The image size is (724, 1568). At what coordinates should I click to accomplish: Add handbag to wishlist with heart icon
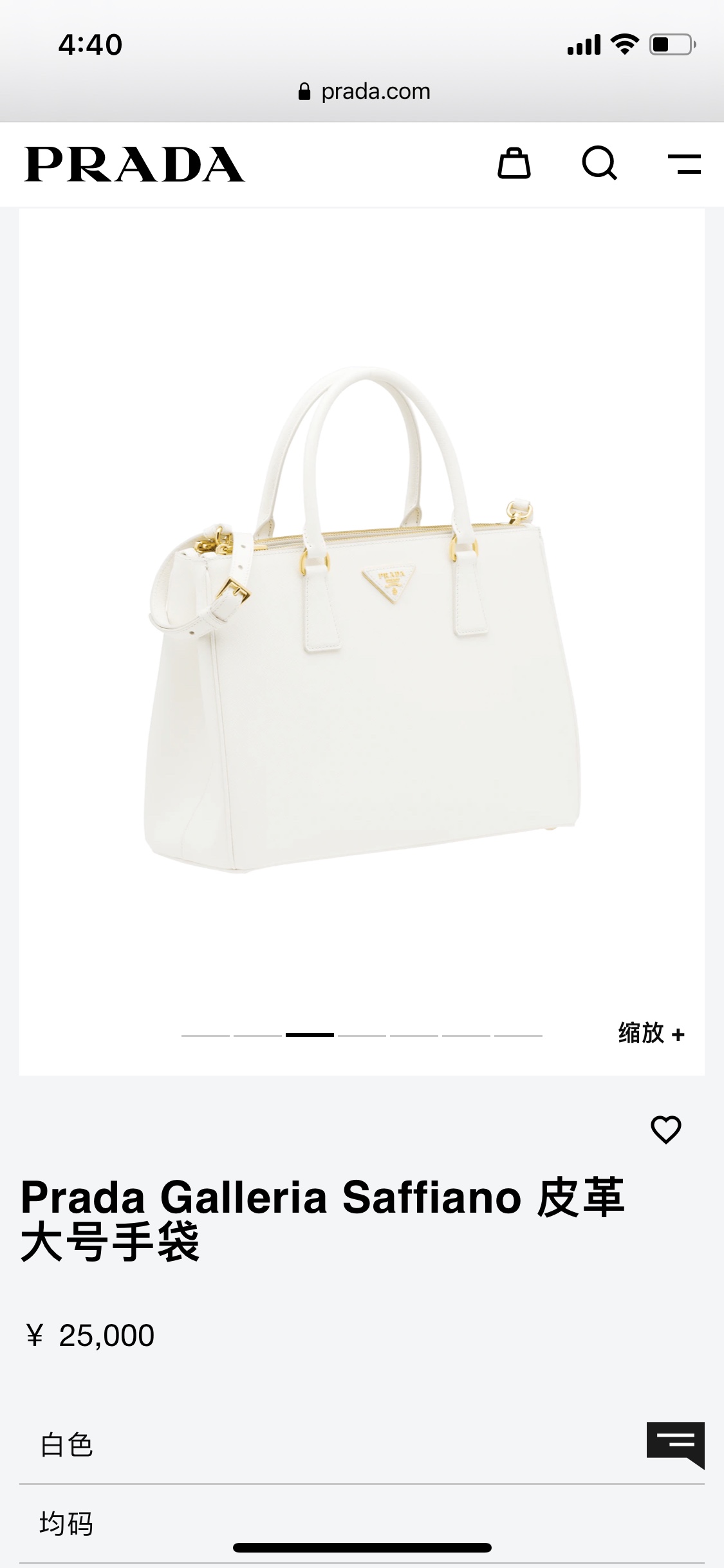pos(666,1130)
